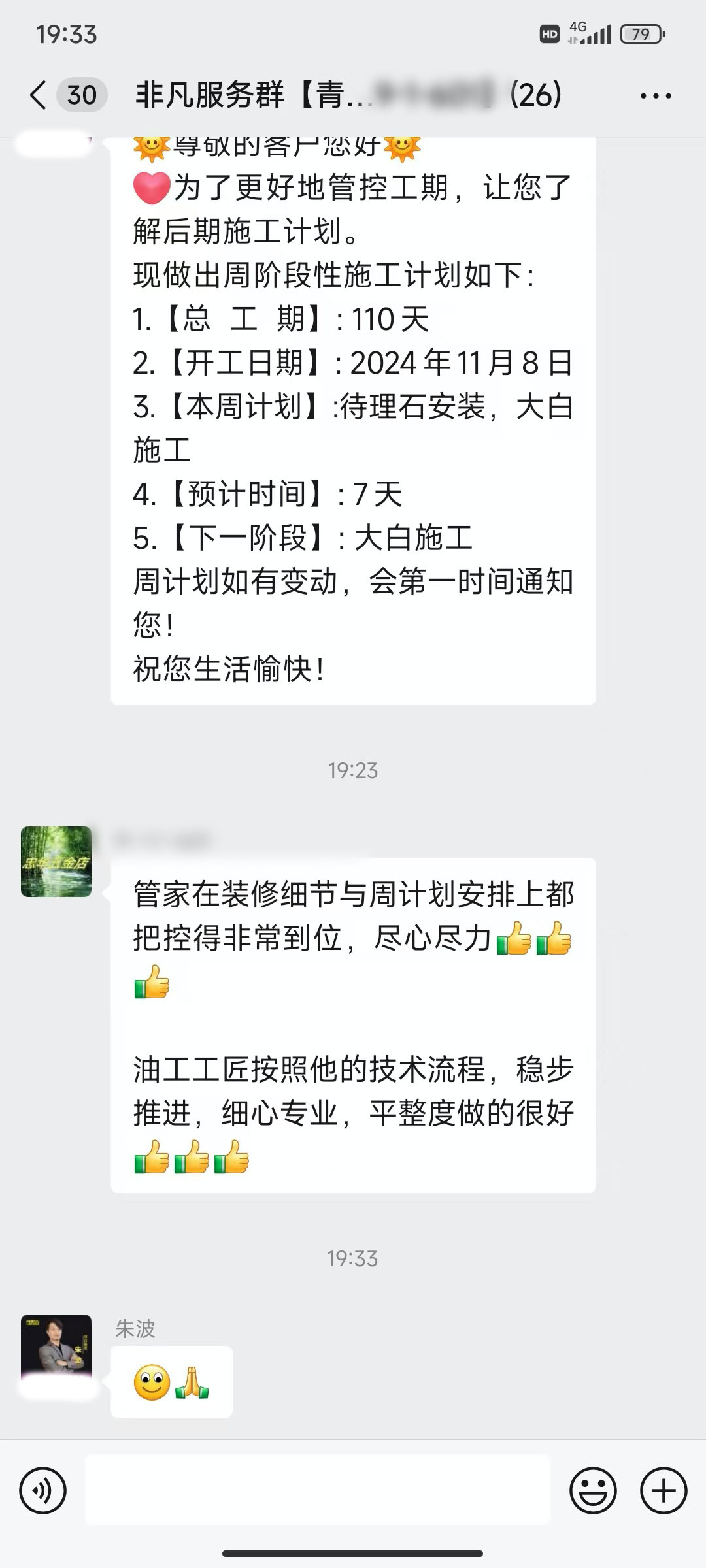The width and height of the screenshot is (706, 1568).
Task: Tap the message text field
Action: tap(318, 1491)
